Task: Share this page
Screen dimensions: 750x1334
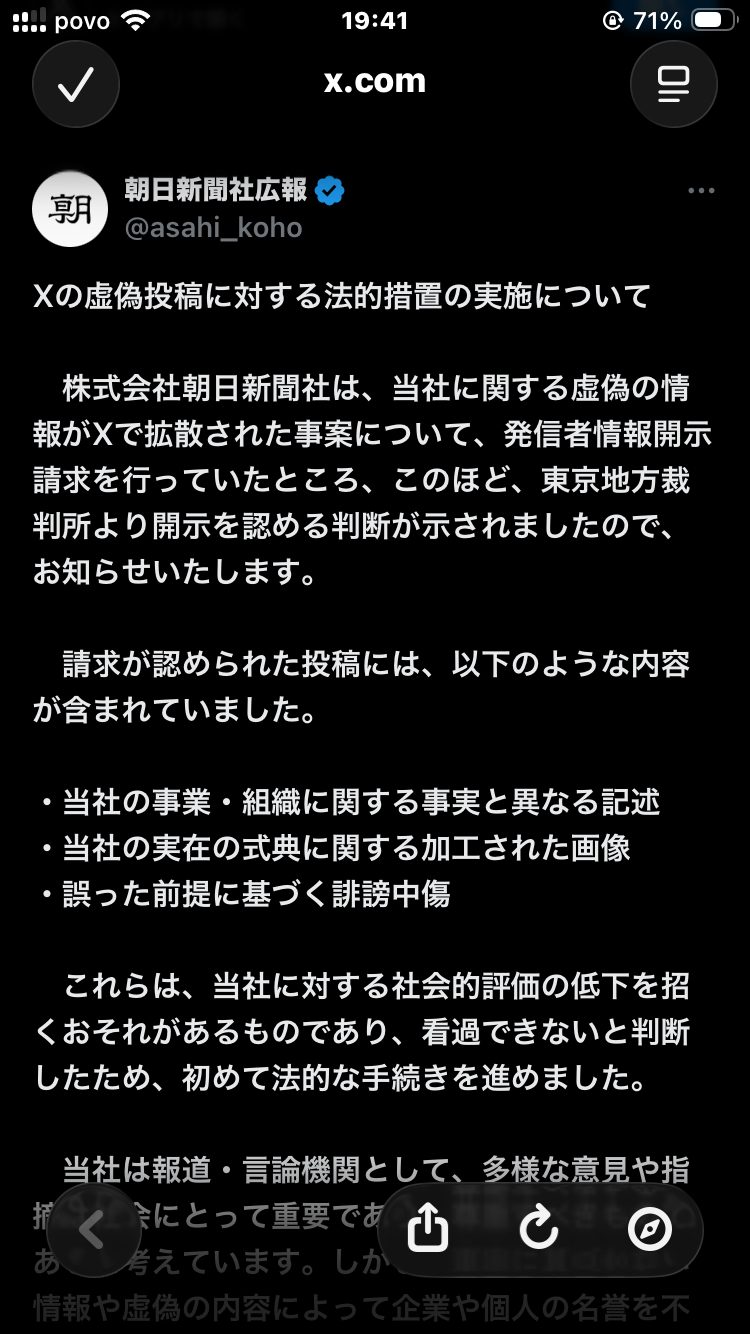Action: coord(428,1230)
